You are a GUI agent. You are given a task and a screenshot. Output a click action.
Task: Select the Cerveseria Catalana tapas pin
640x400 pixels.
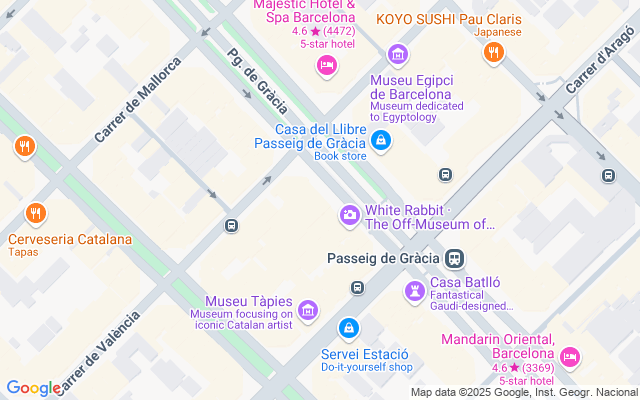(37, 213)
